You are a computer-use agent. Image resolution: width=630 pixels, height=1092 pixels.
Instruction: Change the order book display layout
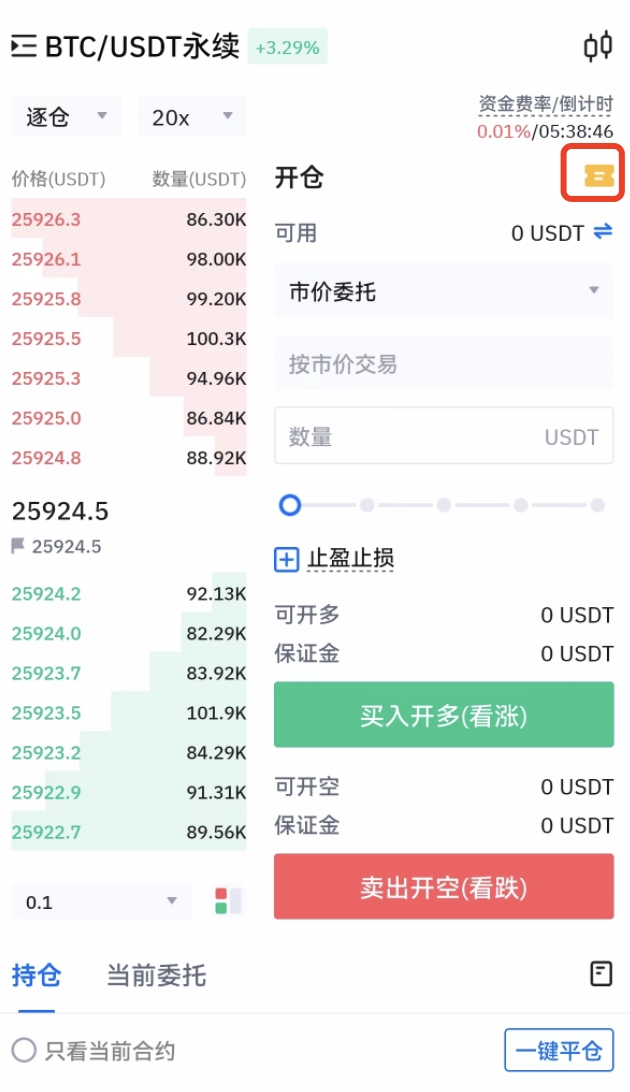[228, 900]
